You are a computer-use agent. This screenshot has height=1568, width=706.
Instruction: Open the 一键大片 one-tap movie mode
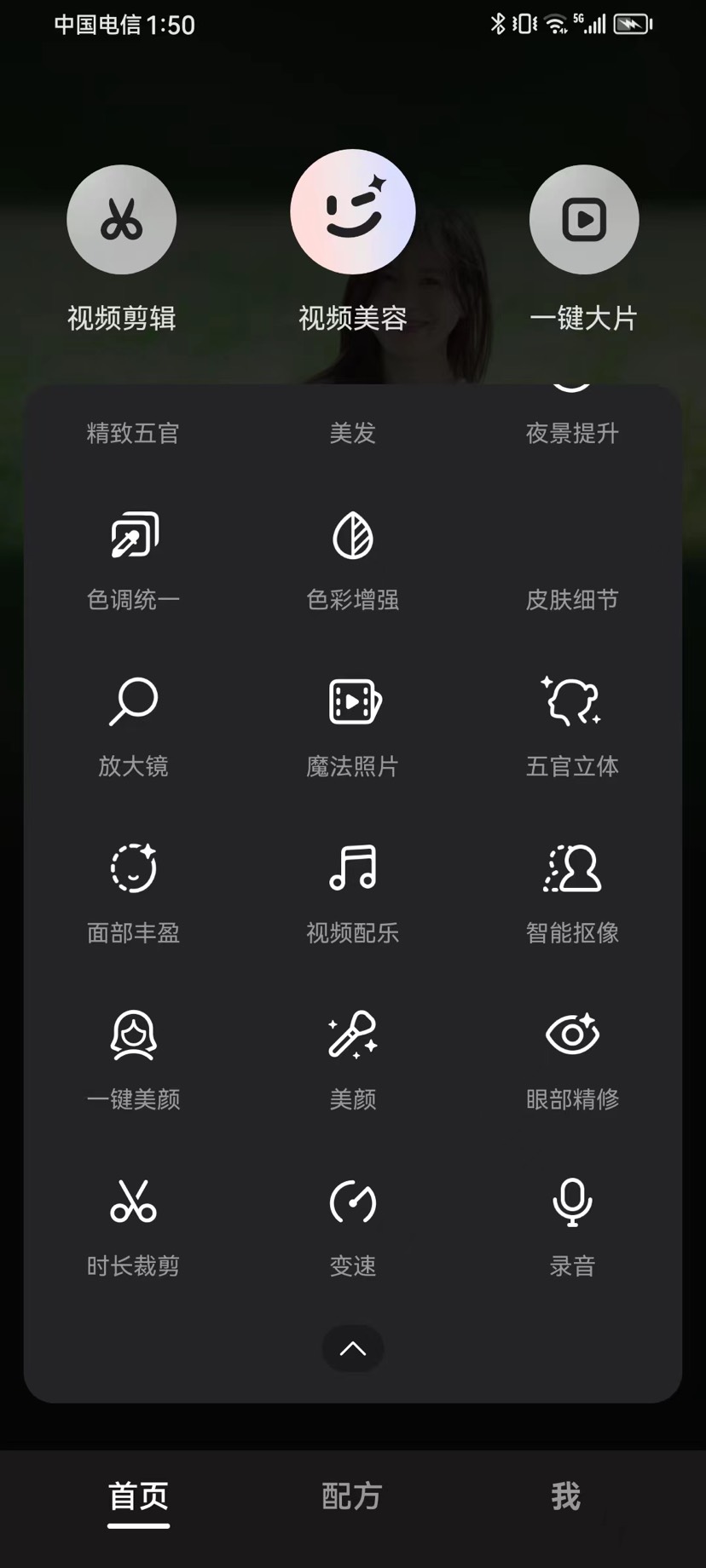pyautogui.click(x=584, y=220)
